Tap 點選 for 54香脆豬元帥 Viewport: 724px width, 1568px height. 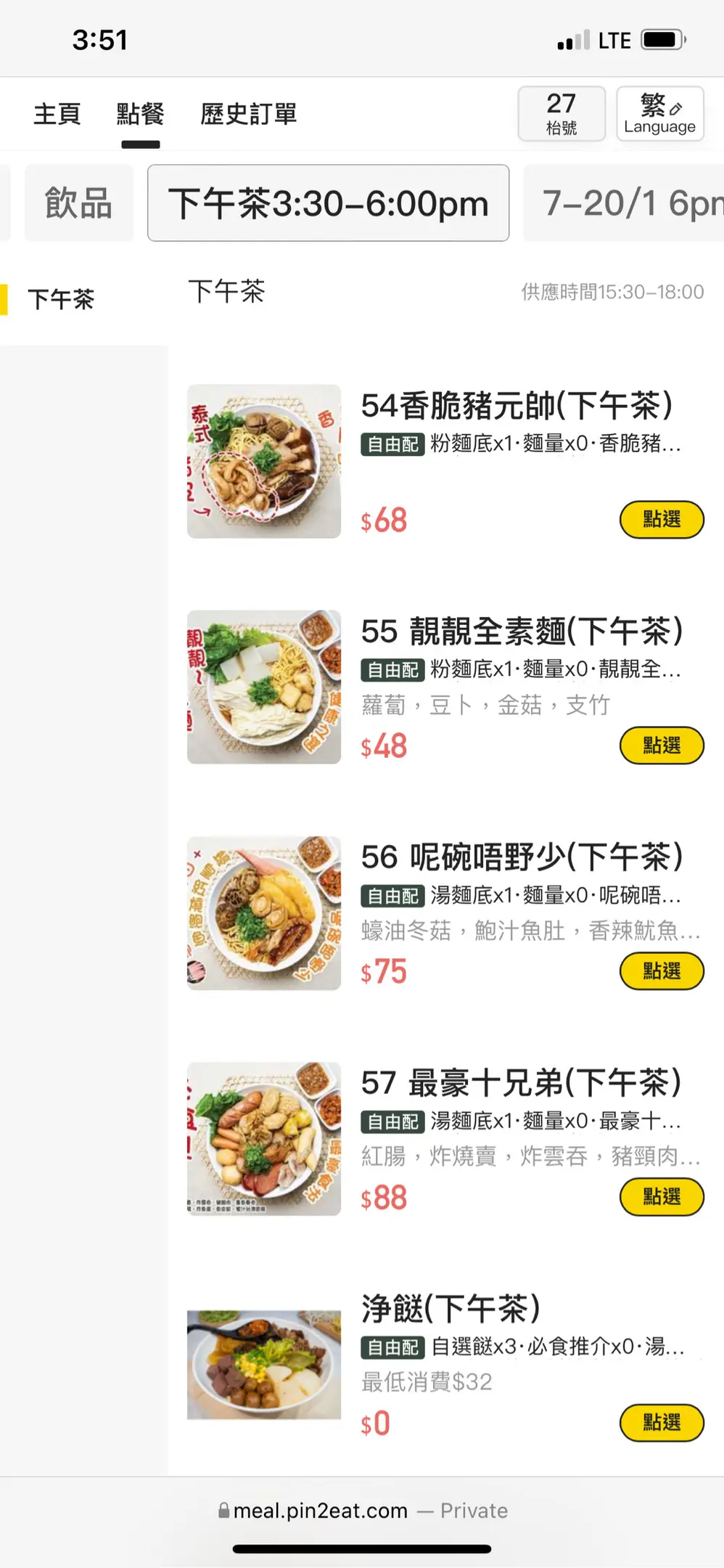coord(662,520)
